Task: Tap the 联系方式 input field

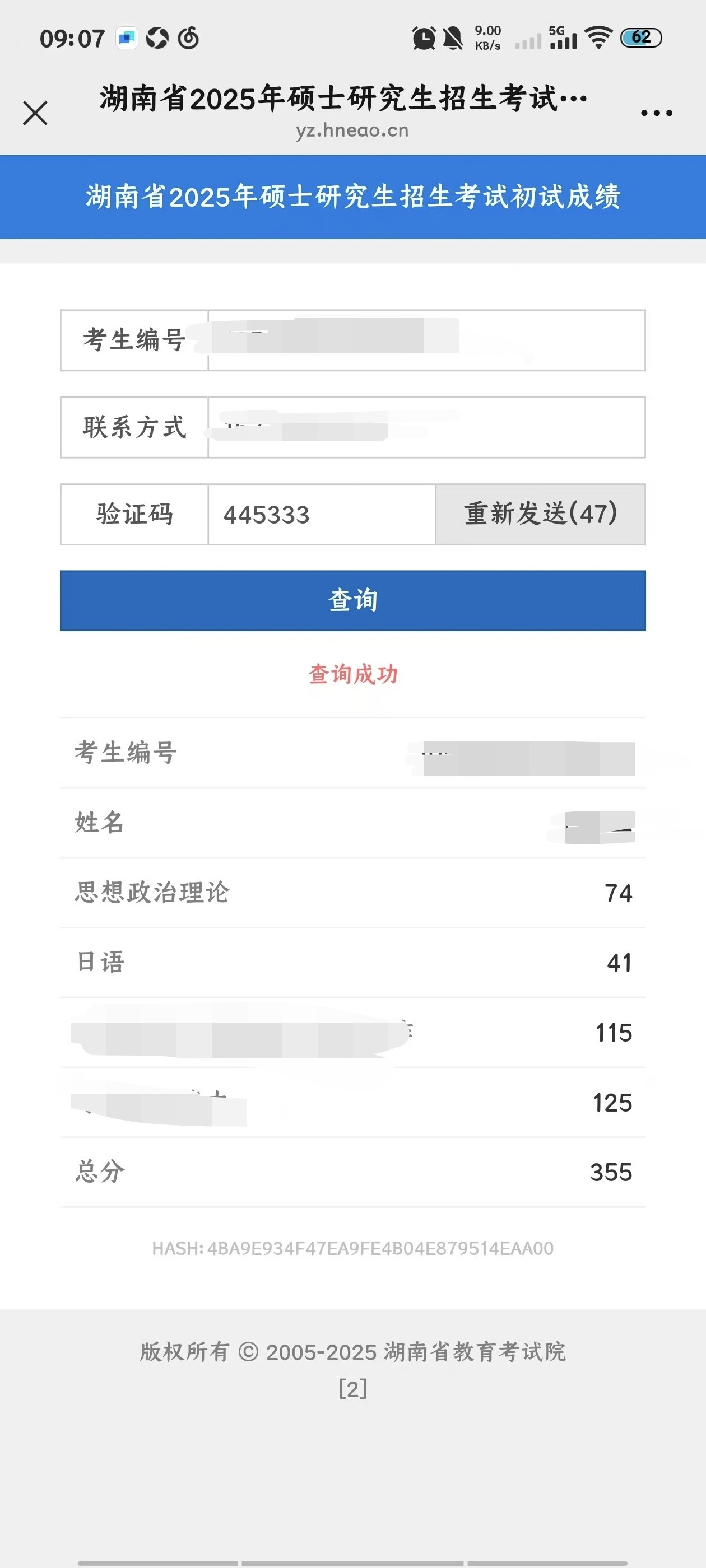Action: pyautogui.click(x=426, y=427)
